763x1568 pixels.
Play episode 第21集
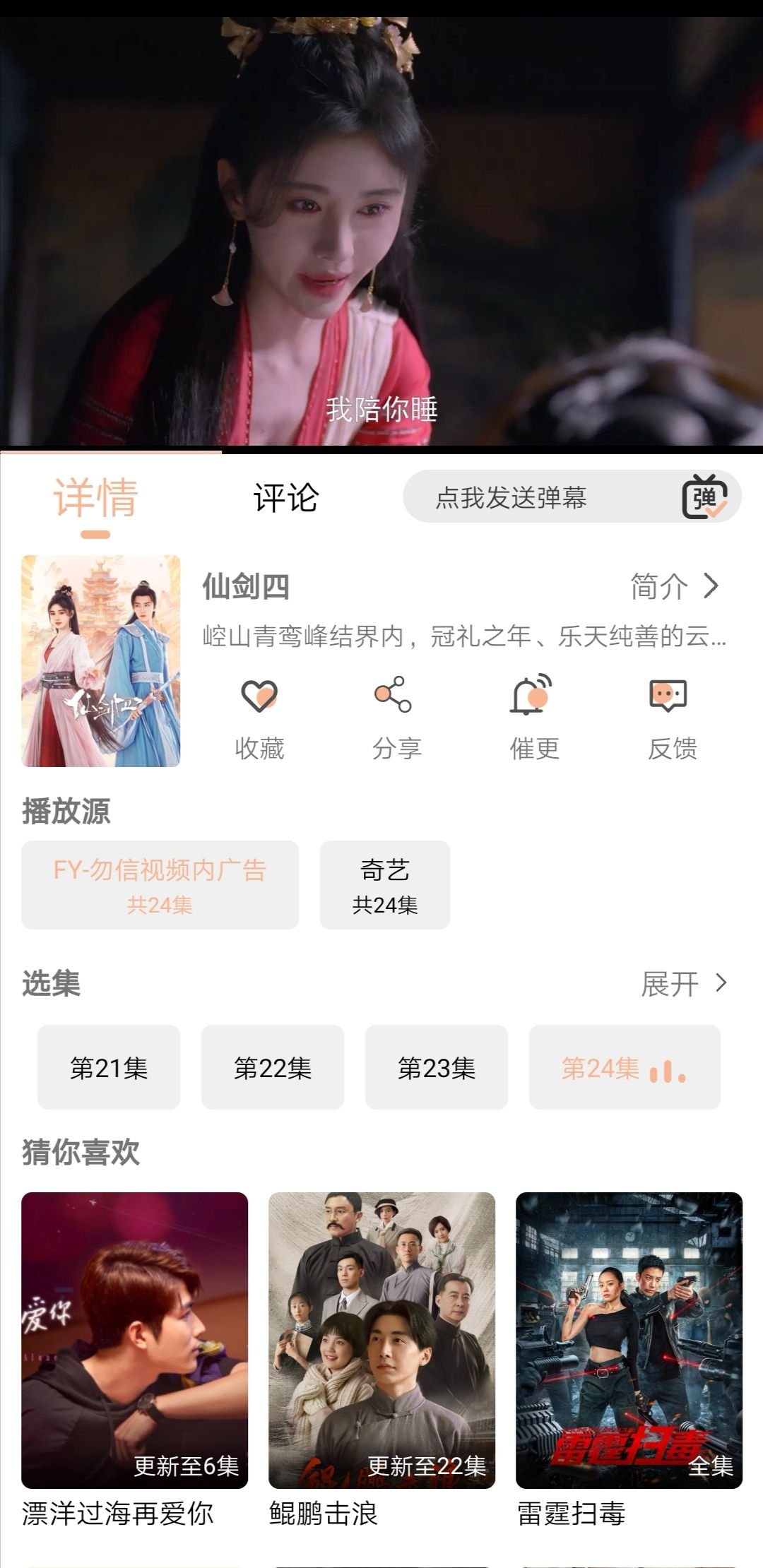109,1067
